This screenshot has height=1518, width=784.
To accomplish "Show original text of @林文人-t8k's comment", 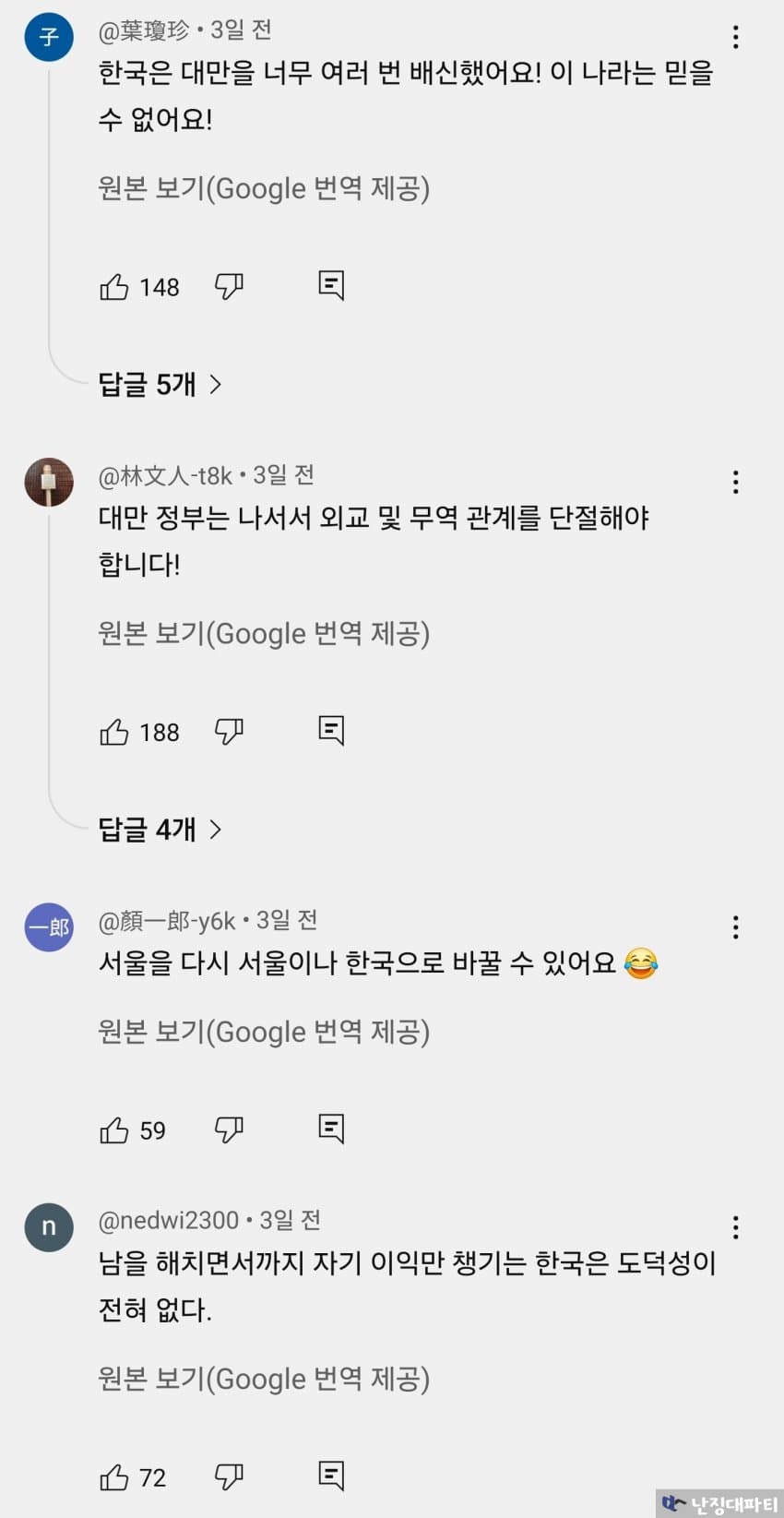I will click(264, 634).
